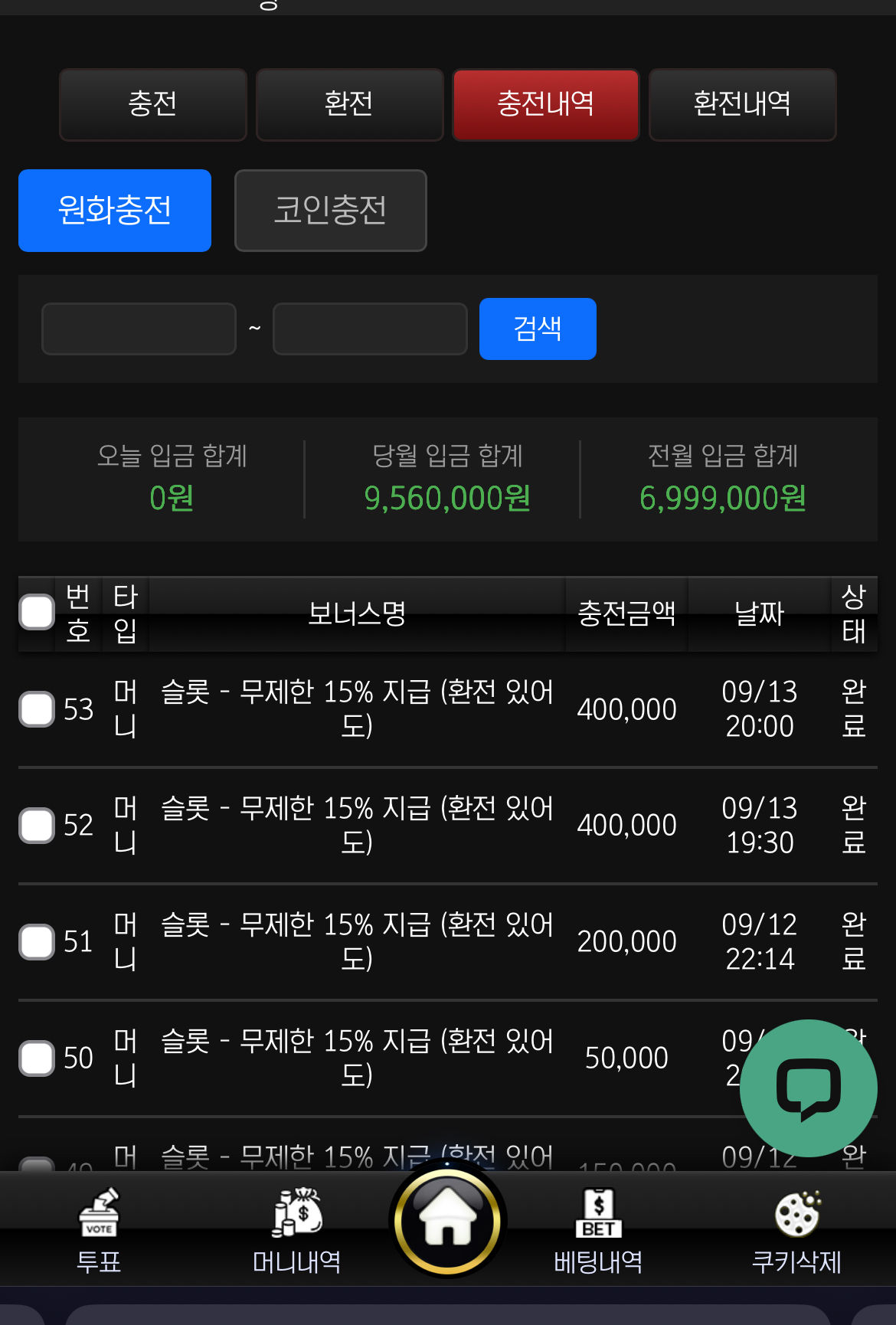Go to the home button in bottom bar

448,1220
